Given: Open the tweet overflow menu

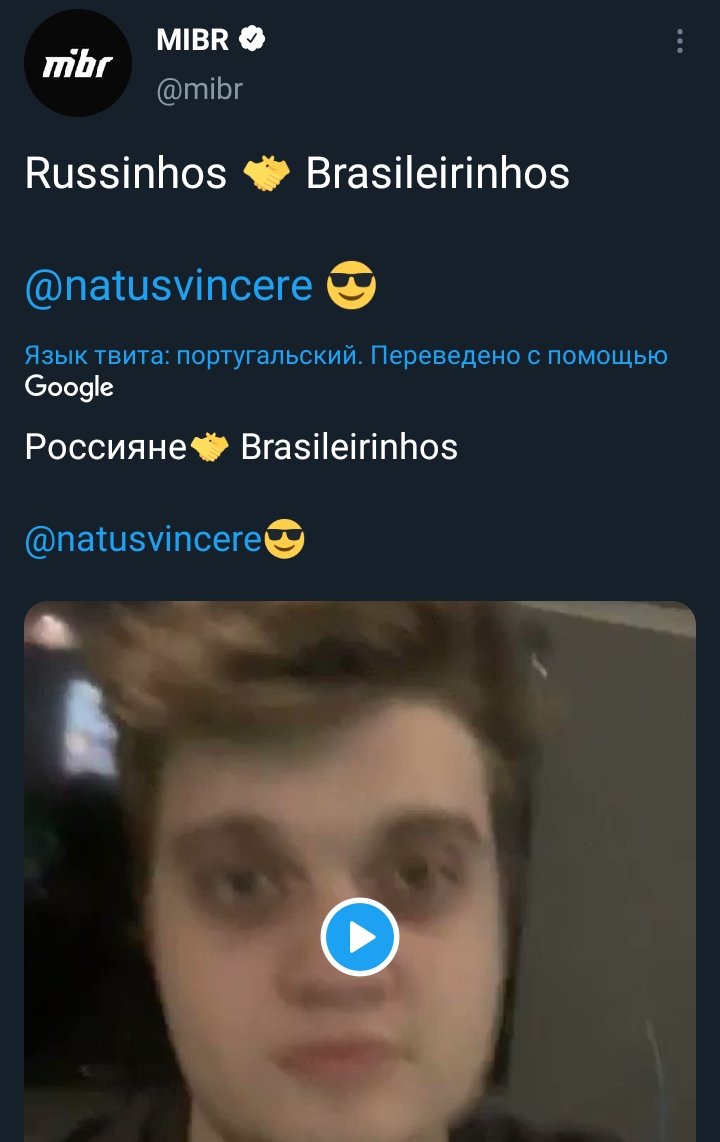Looking at the screenshot, I should (680, 42).
